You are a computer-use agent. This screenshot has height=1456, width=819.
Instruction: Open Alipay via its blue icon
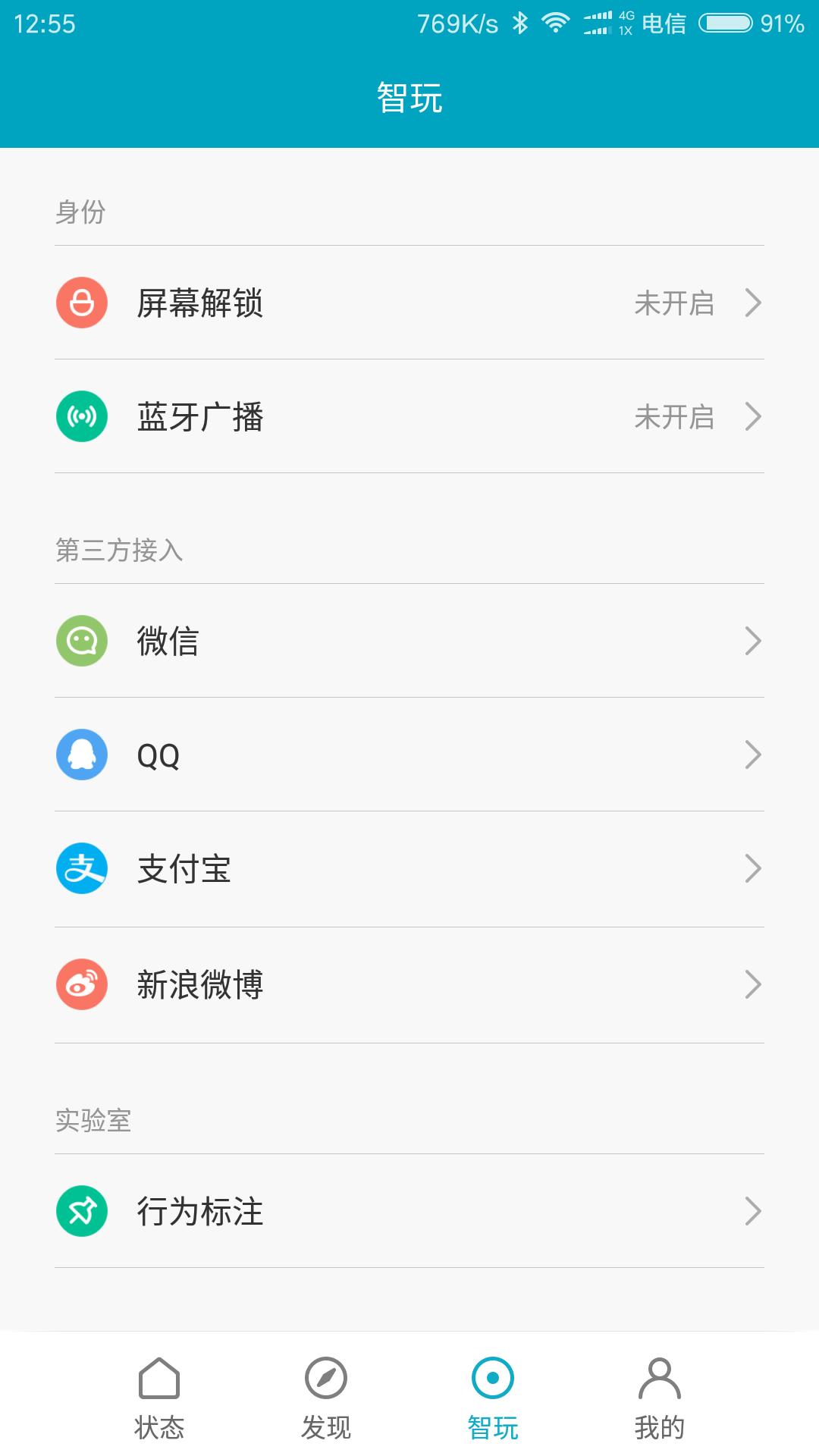pyautogui.click(x=81, y=870)
